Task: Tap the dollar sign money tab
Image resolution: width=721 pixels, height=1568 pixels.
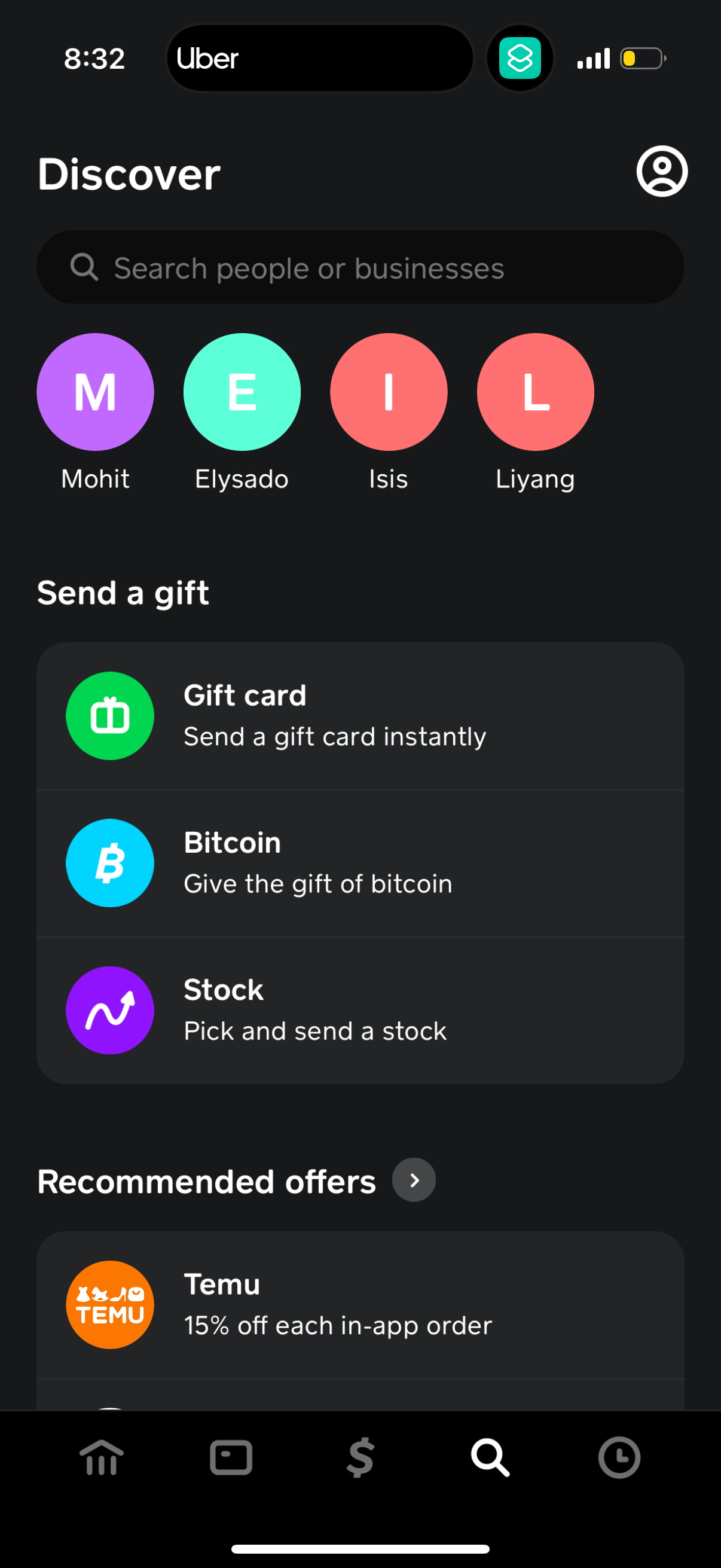Action: click(x=360, y=1458)
